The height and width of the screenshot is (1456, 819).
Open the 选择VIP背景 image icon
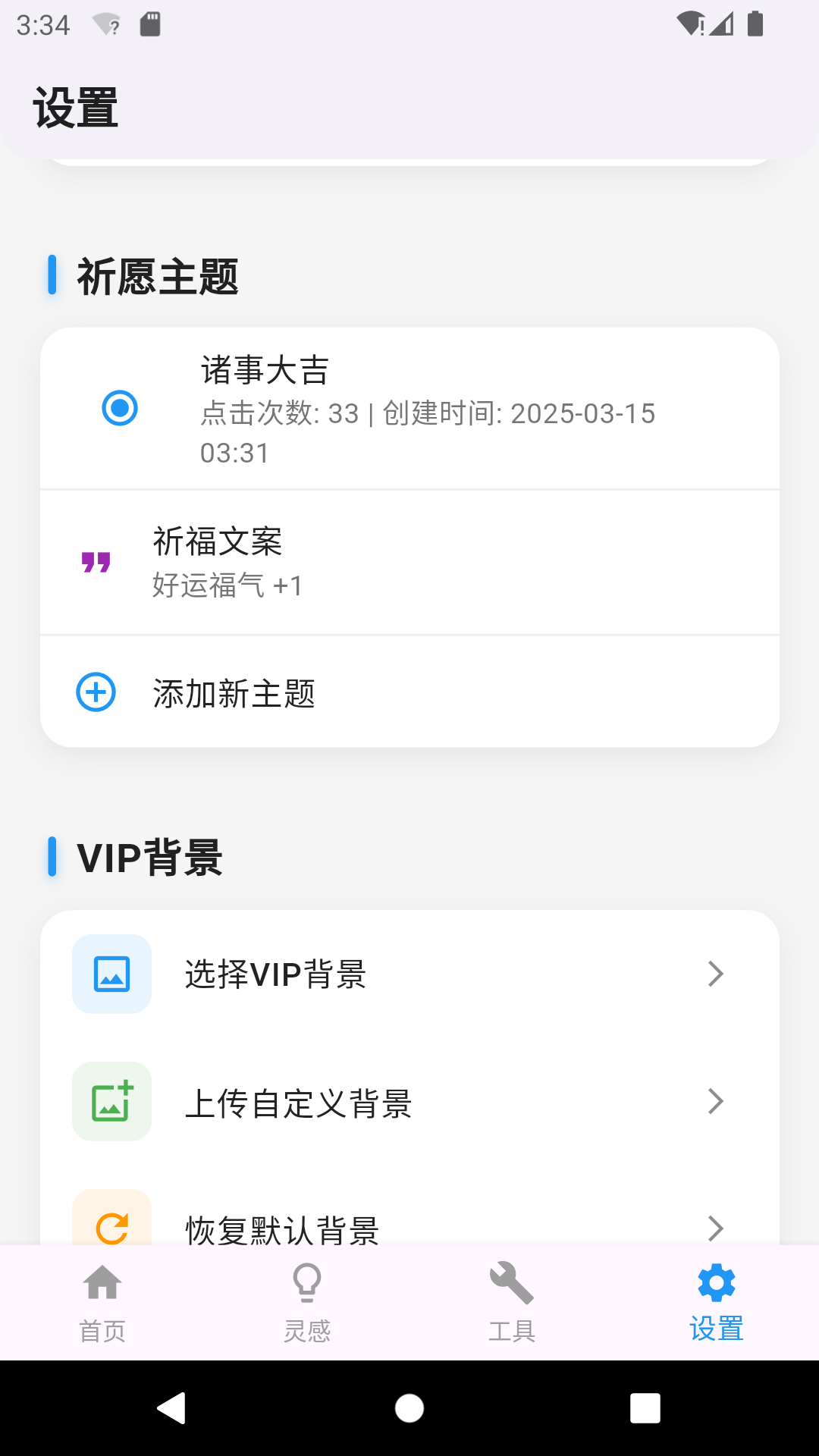pyautogui.click(x=111, y=974)
